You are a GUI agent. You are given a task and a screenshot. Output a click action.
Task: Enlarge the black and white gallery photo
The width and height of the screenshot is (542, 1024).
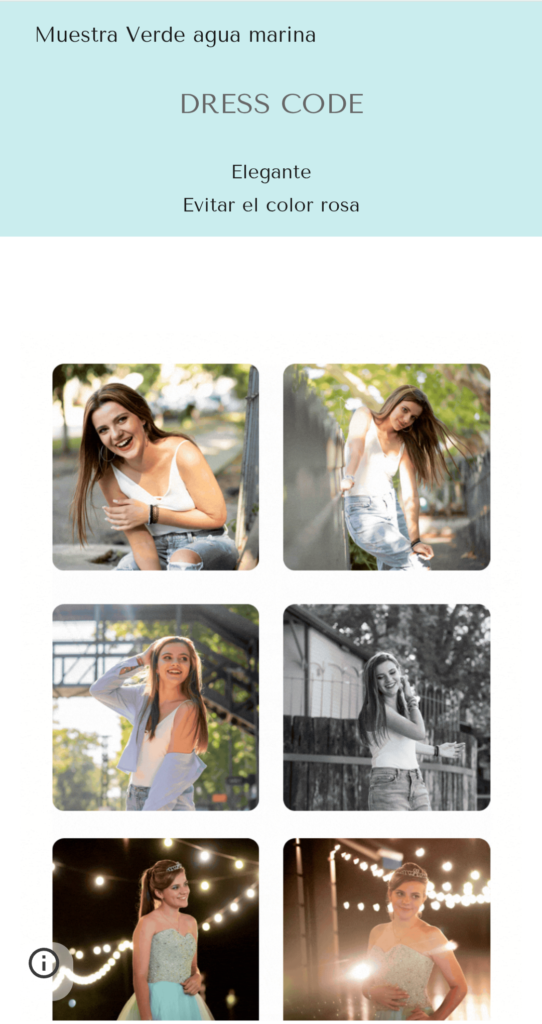387,707
